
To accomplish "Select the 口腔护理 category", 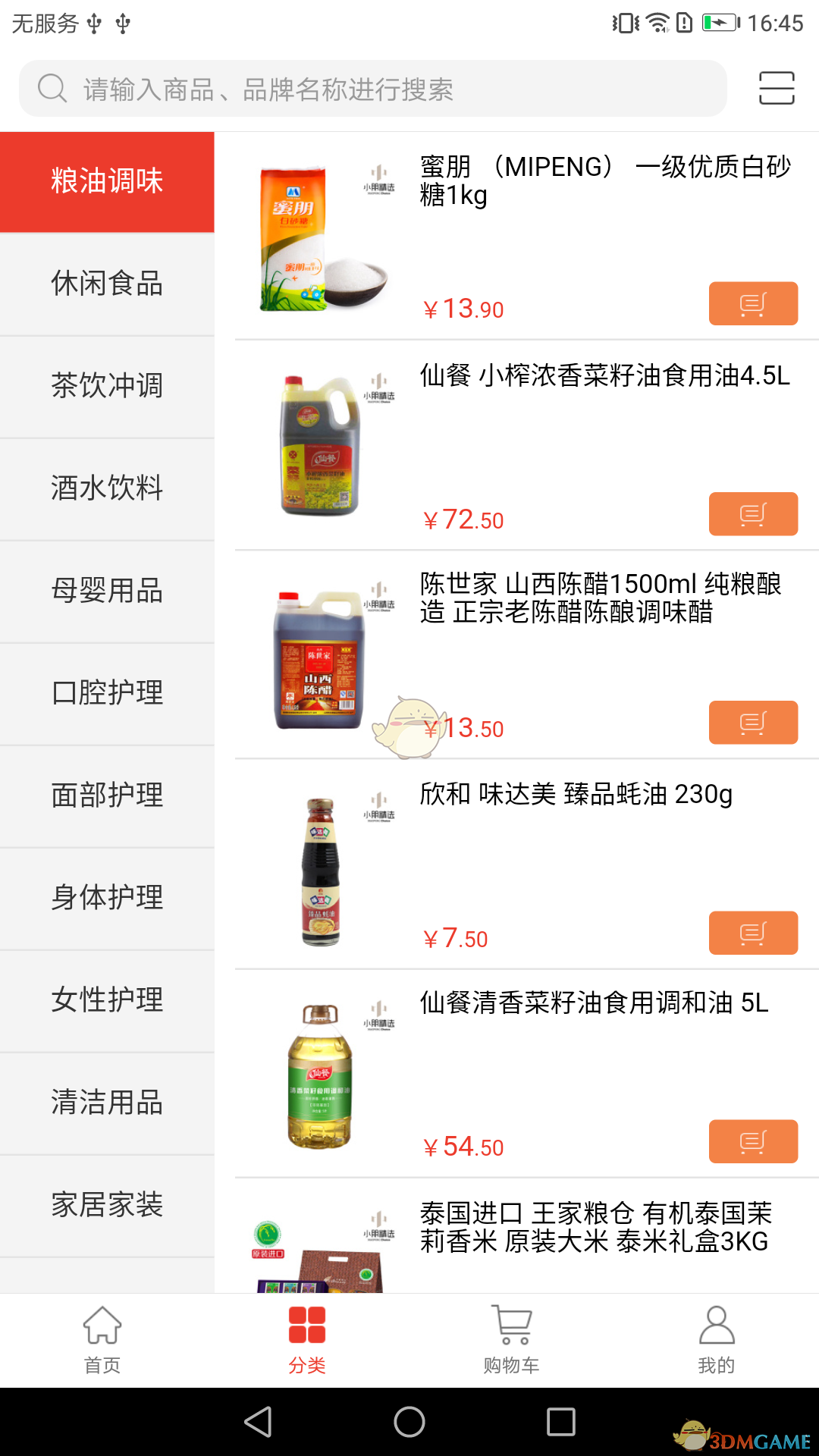I will (x=107, y=693).
